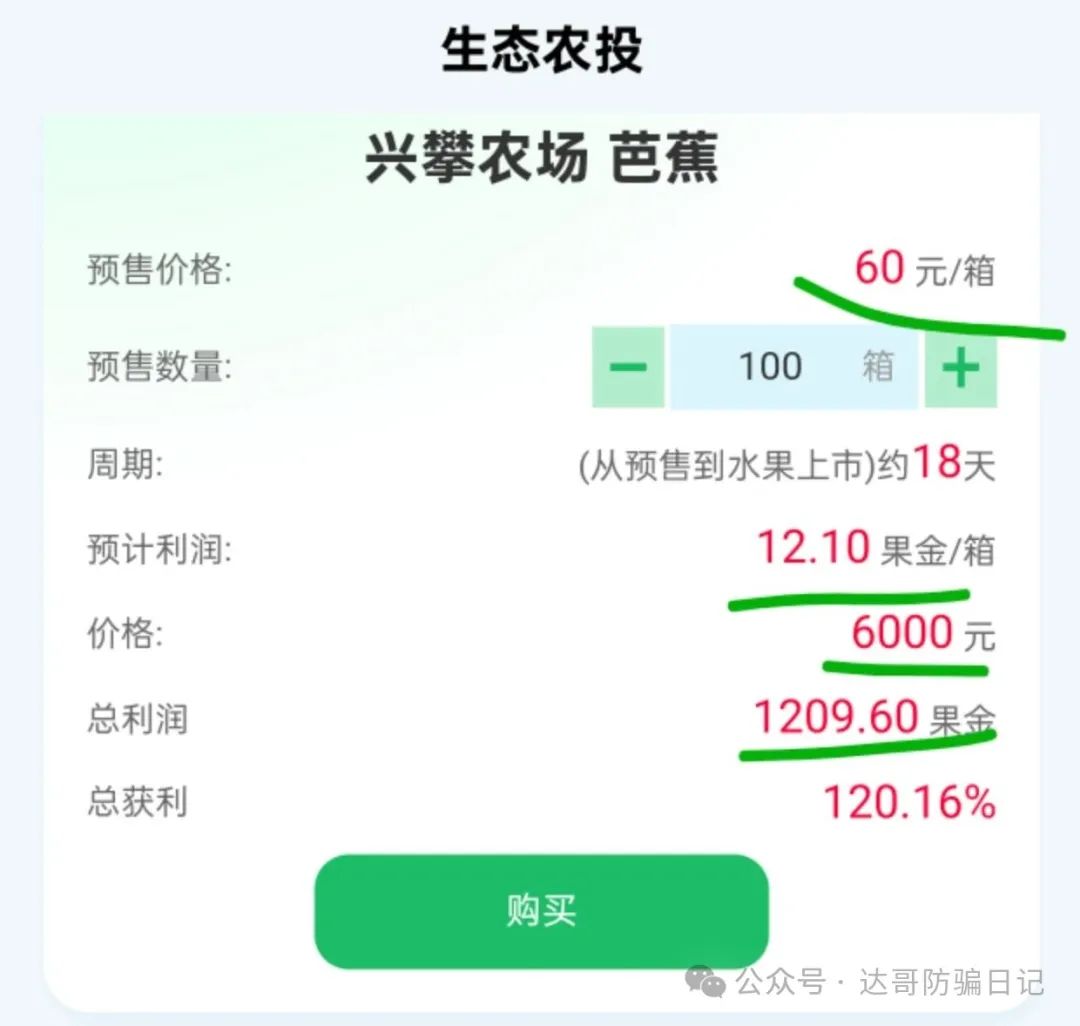Increase the presale quantity with plus
Viewport: 1080px width, 1026px height.
click(960, 367)
